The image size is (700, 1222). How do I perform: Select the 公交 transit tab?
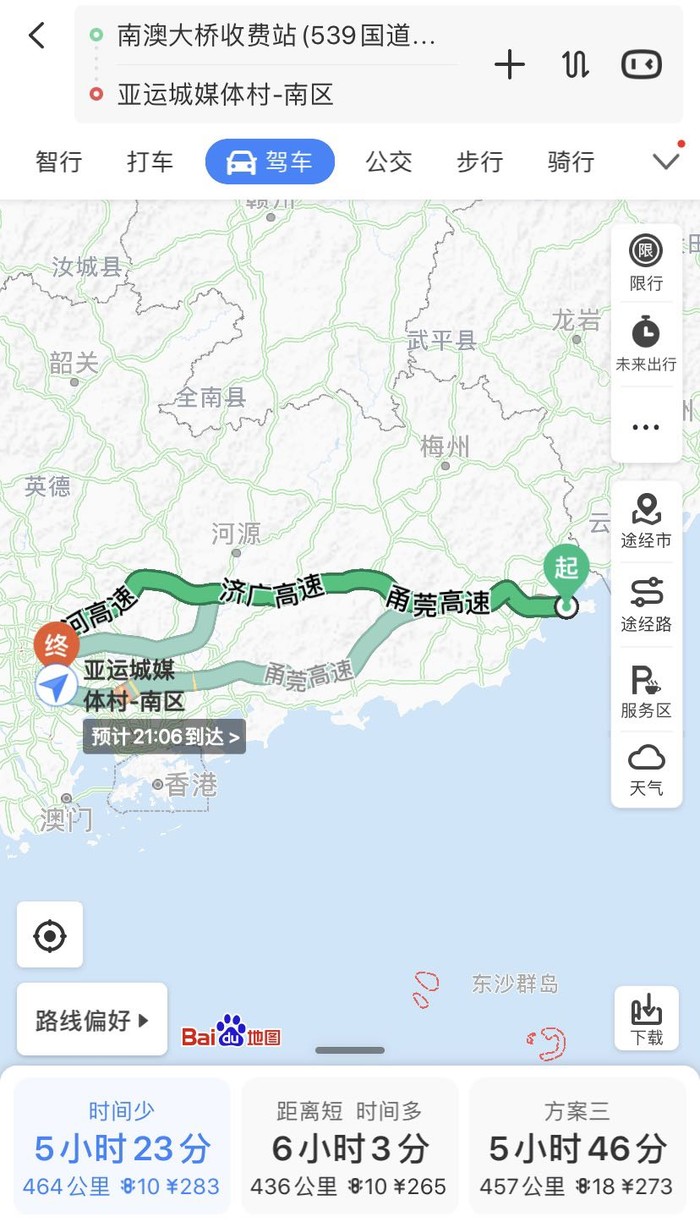coord(388,162)
